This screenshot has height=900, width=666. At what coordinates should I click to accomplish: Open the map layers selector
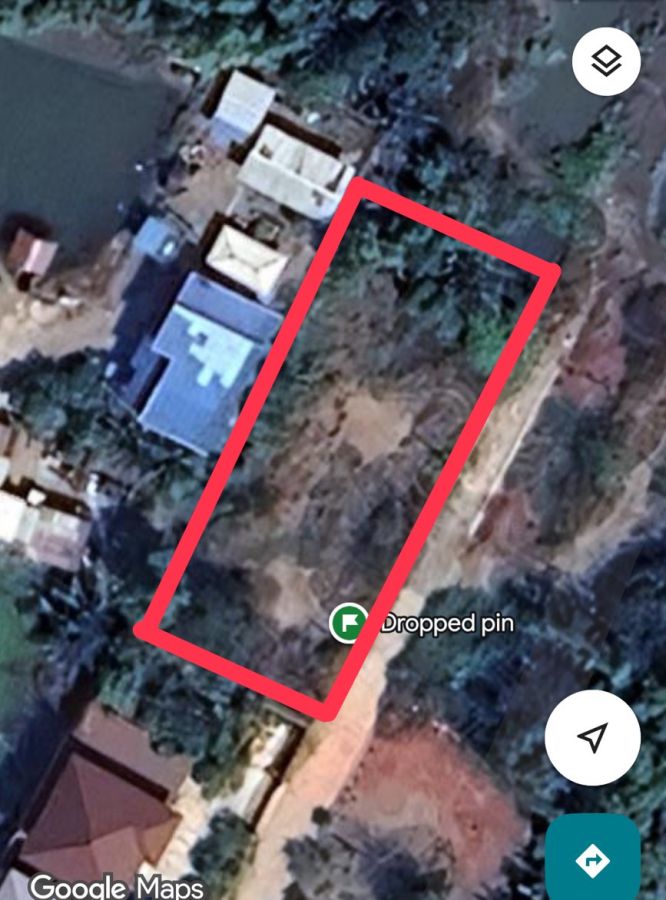[x=606, y=62]
